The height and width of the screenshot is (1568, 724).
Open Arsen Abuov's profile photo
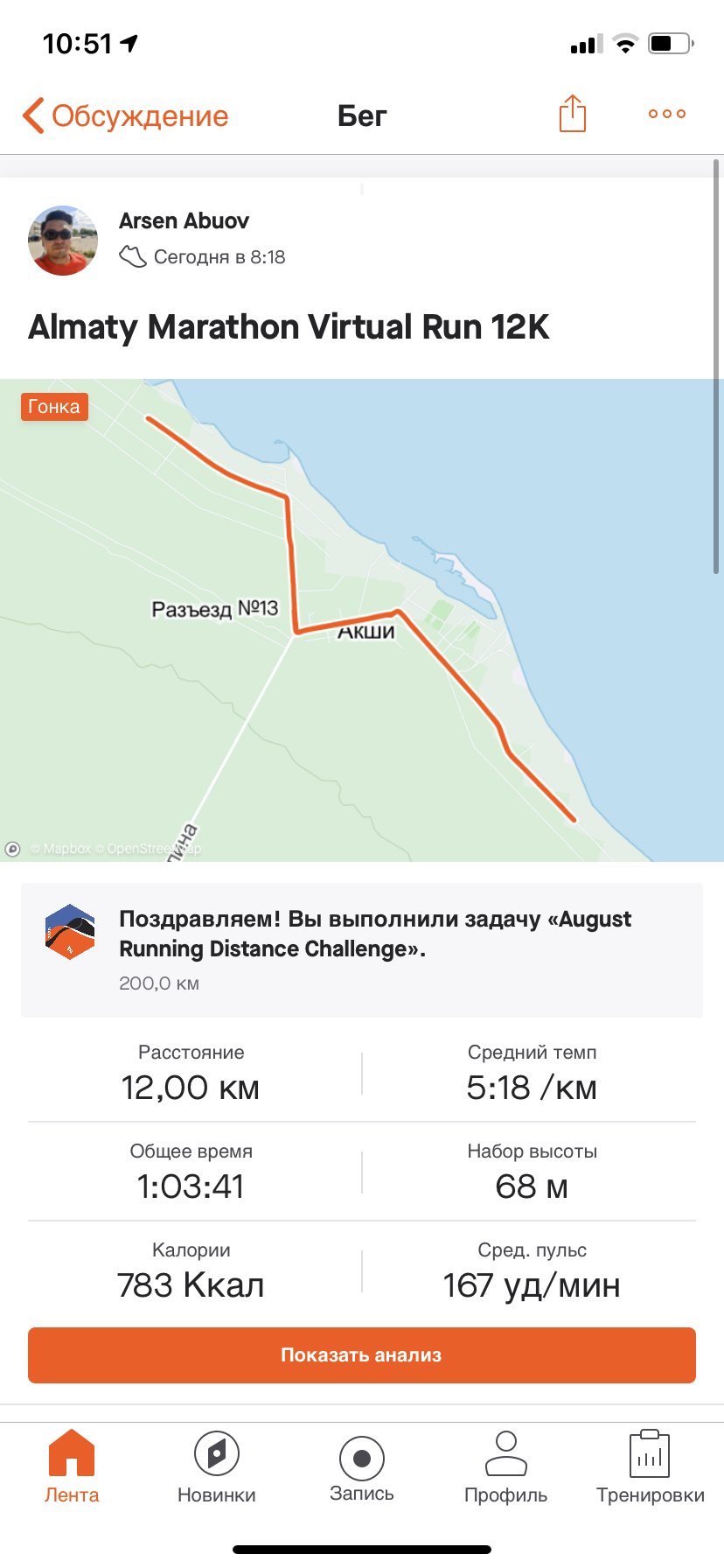tap(63, 241)
